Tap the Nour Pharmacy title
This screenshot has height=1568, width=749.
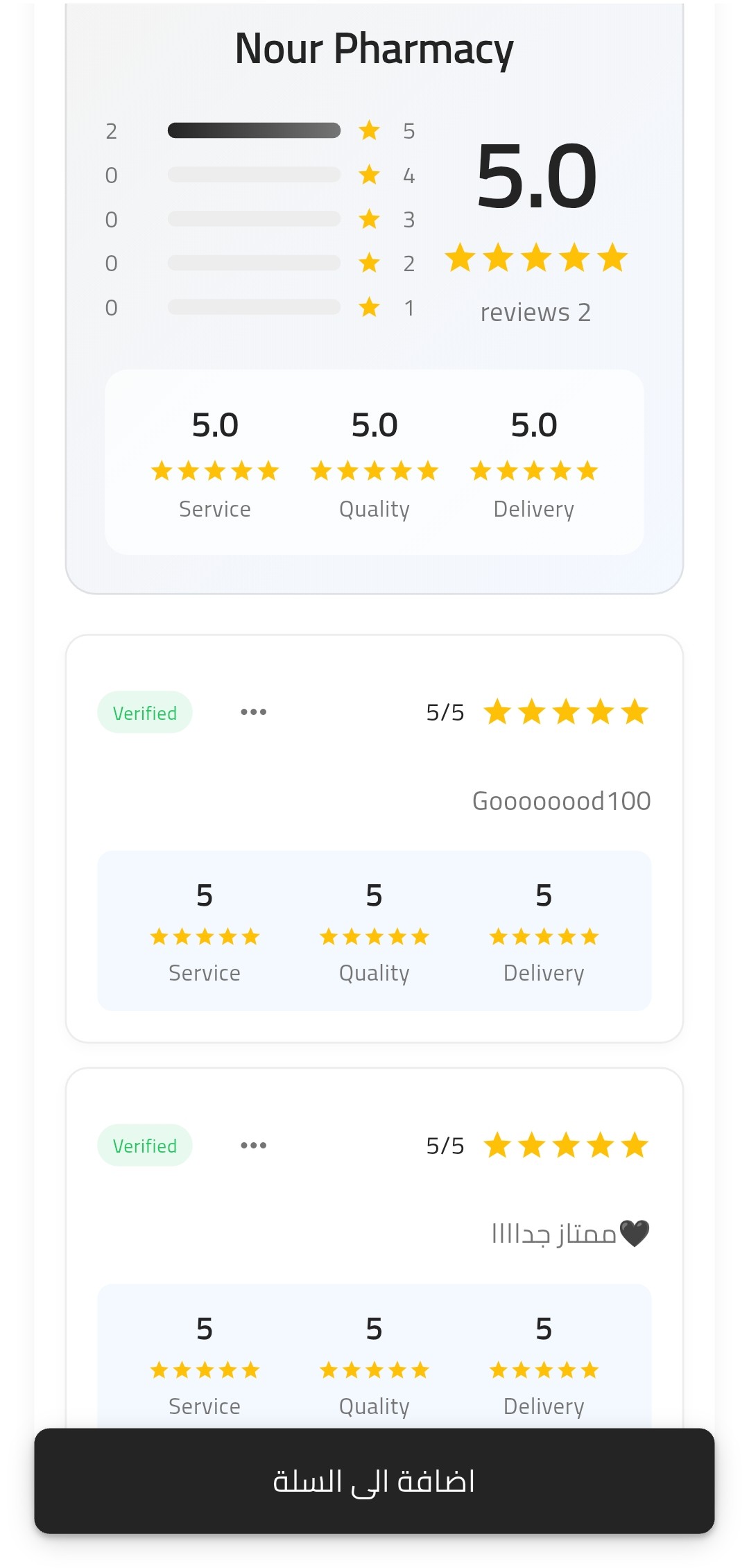[x=374, y=49]
